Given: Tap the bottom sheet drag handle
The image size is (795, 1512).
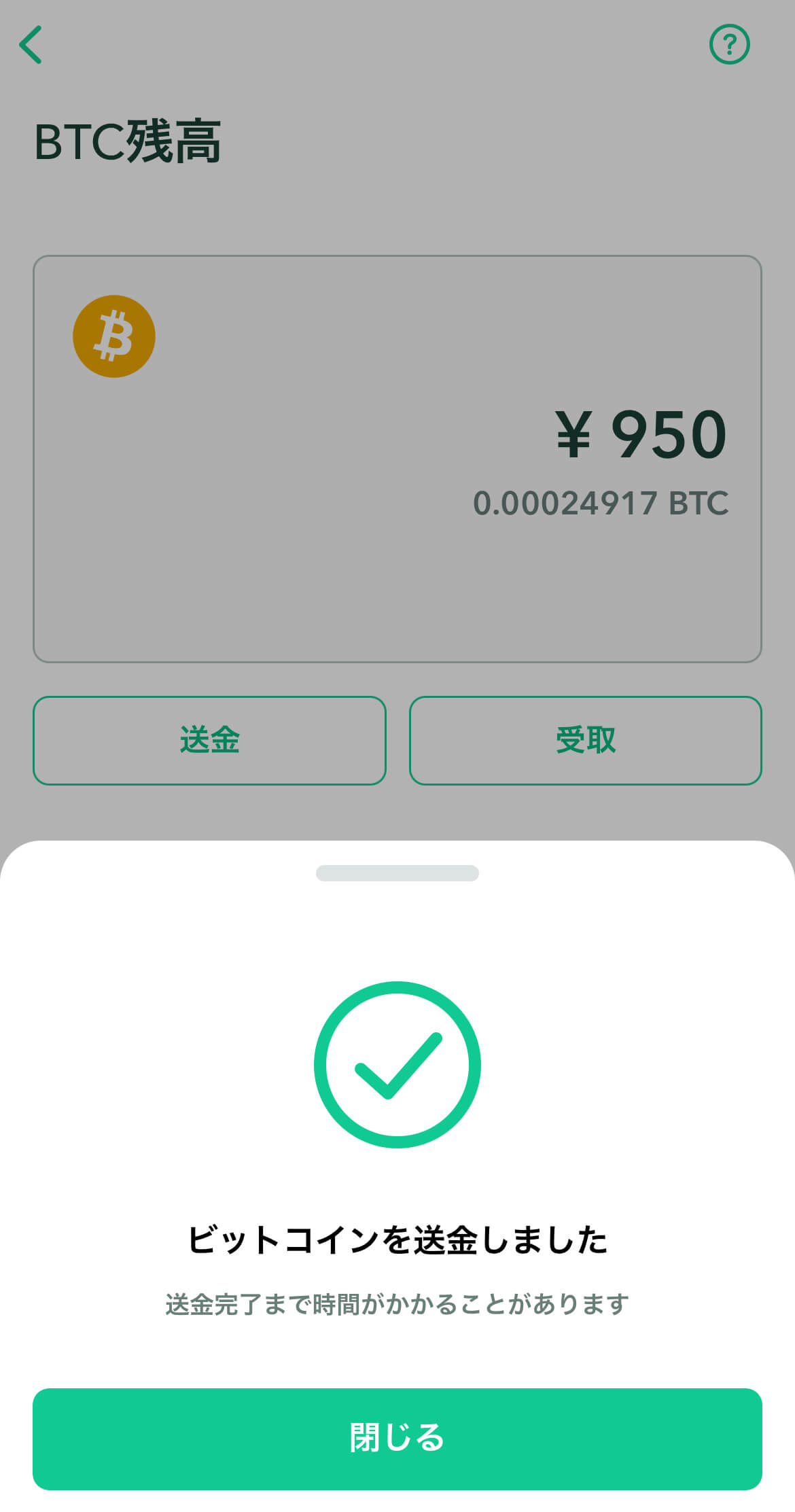Looking at the screenshot, I should point(397,873).
